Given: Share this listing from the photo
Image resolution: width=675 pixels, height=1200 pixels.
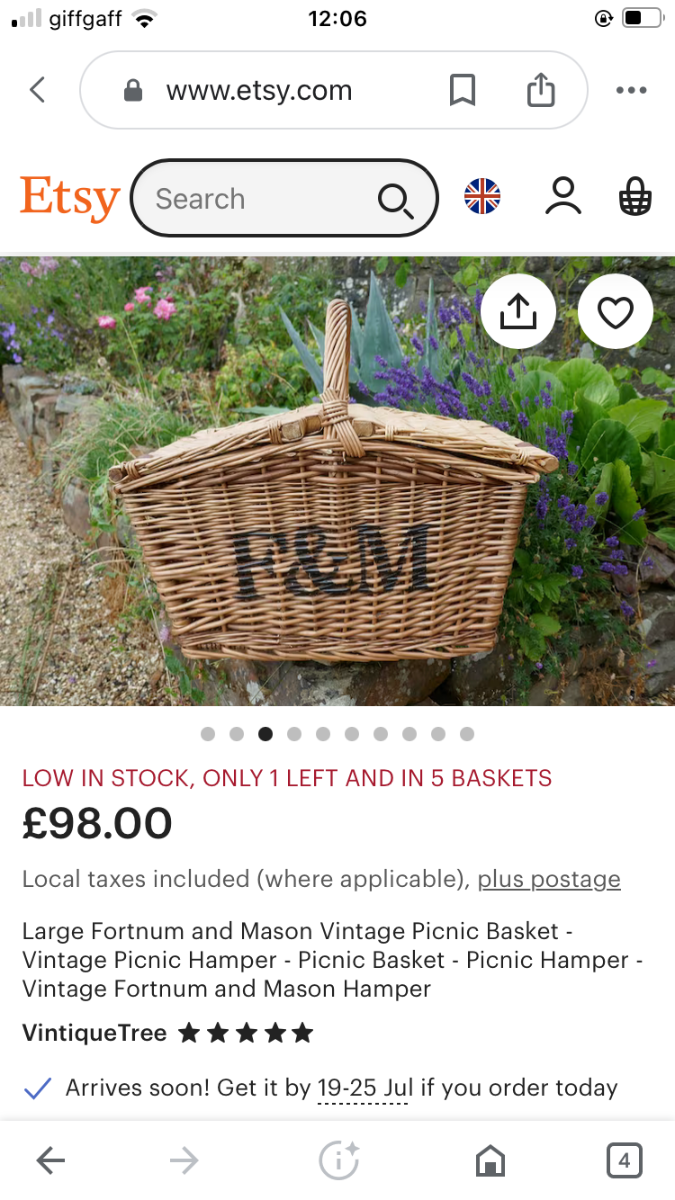Looking at the screenshot, I should (518, 313).
